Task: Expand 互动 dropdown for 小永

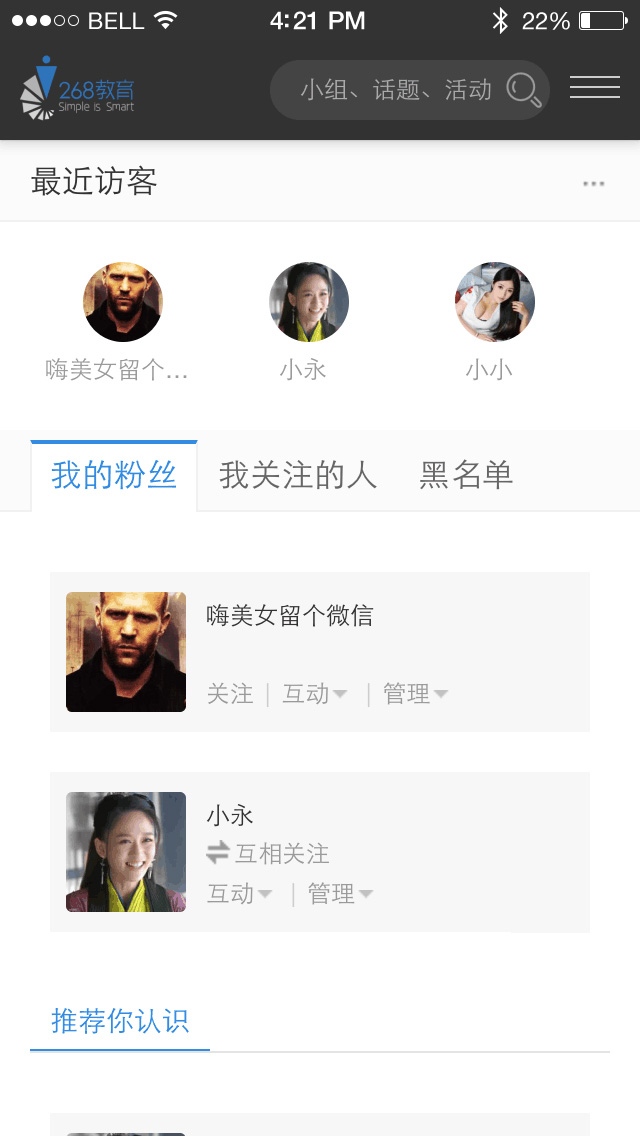Action: coord(240,893)
